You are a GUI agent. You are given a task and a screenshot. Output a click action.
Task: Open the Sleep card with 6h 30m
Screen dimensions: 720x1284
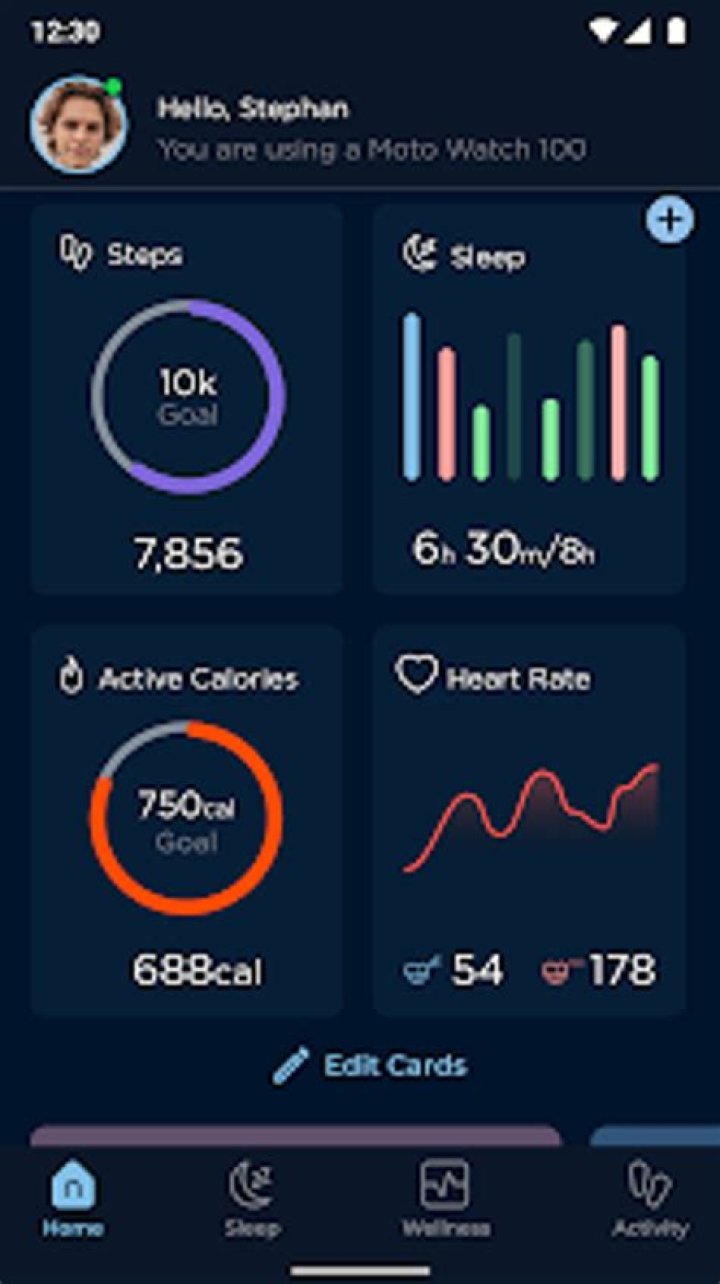pyautogui.click(x=529, y=399)
